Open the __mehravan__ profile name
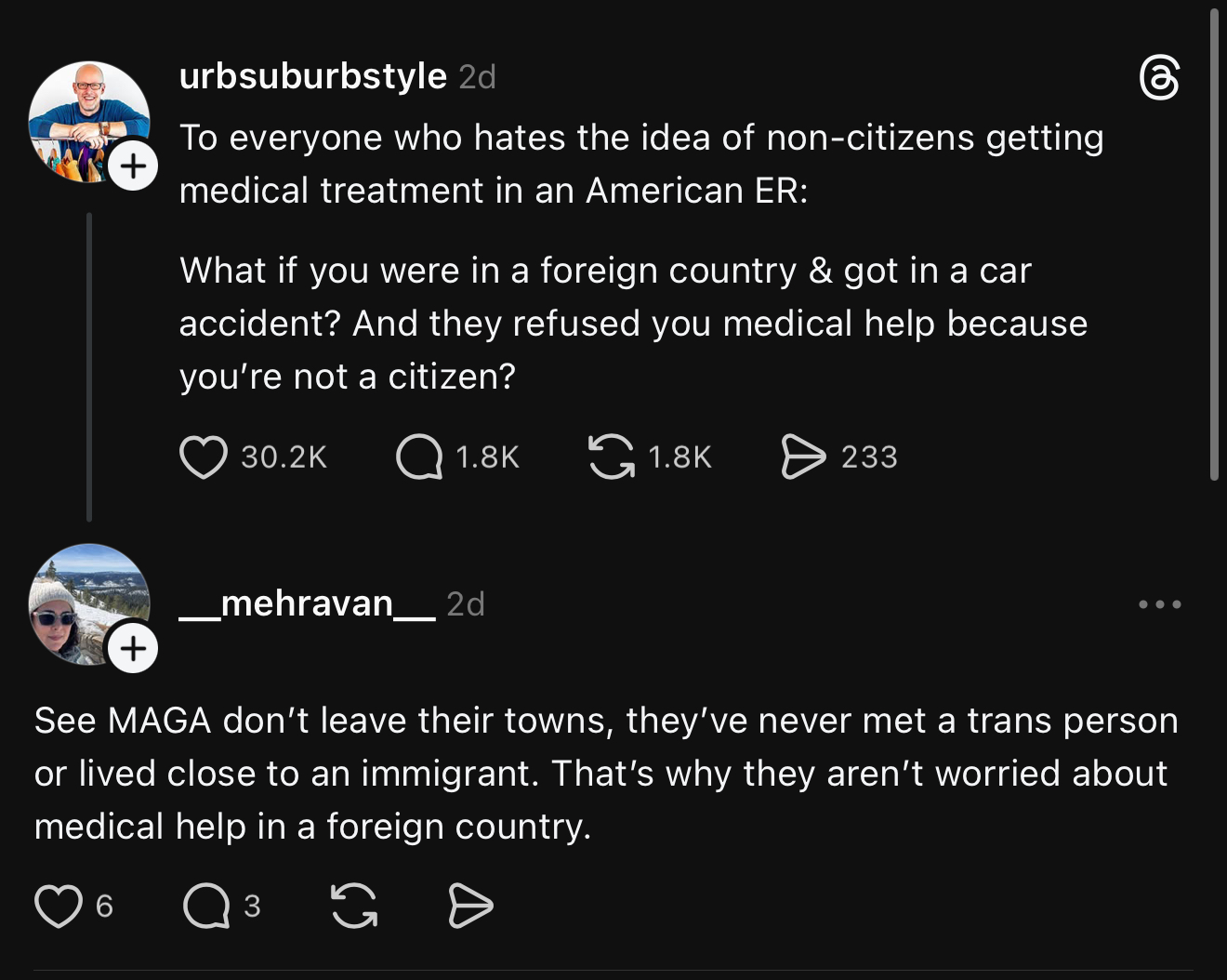This screenshot has width=1227, height=980. pos(307,604)
